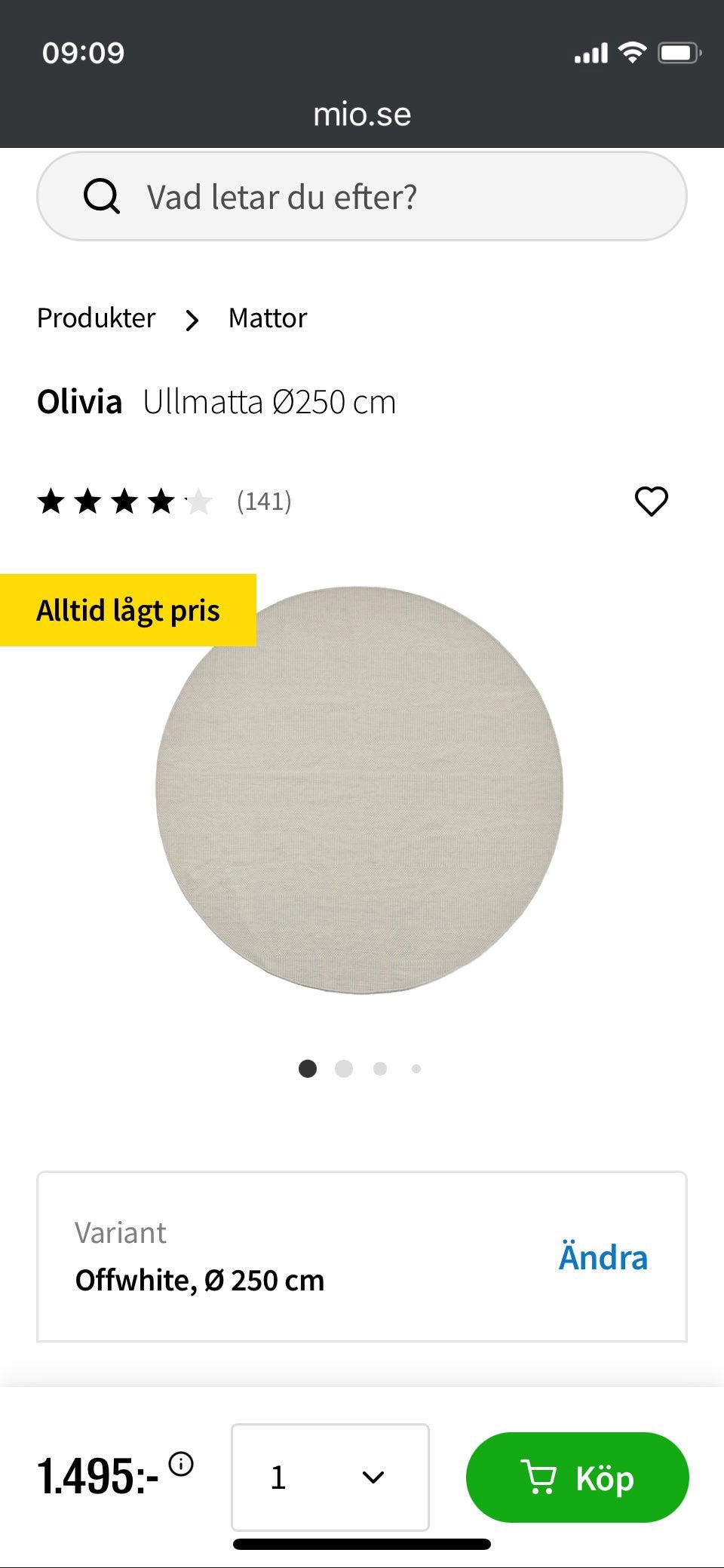Open the Produkter breadcrumb page
Viewport: 724px width, 1568px height.
point(97,318)
